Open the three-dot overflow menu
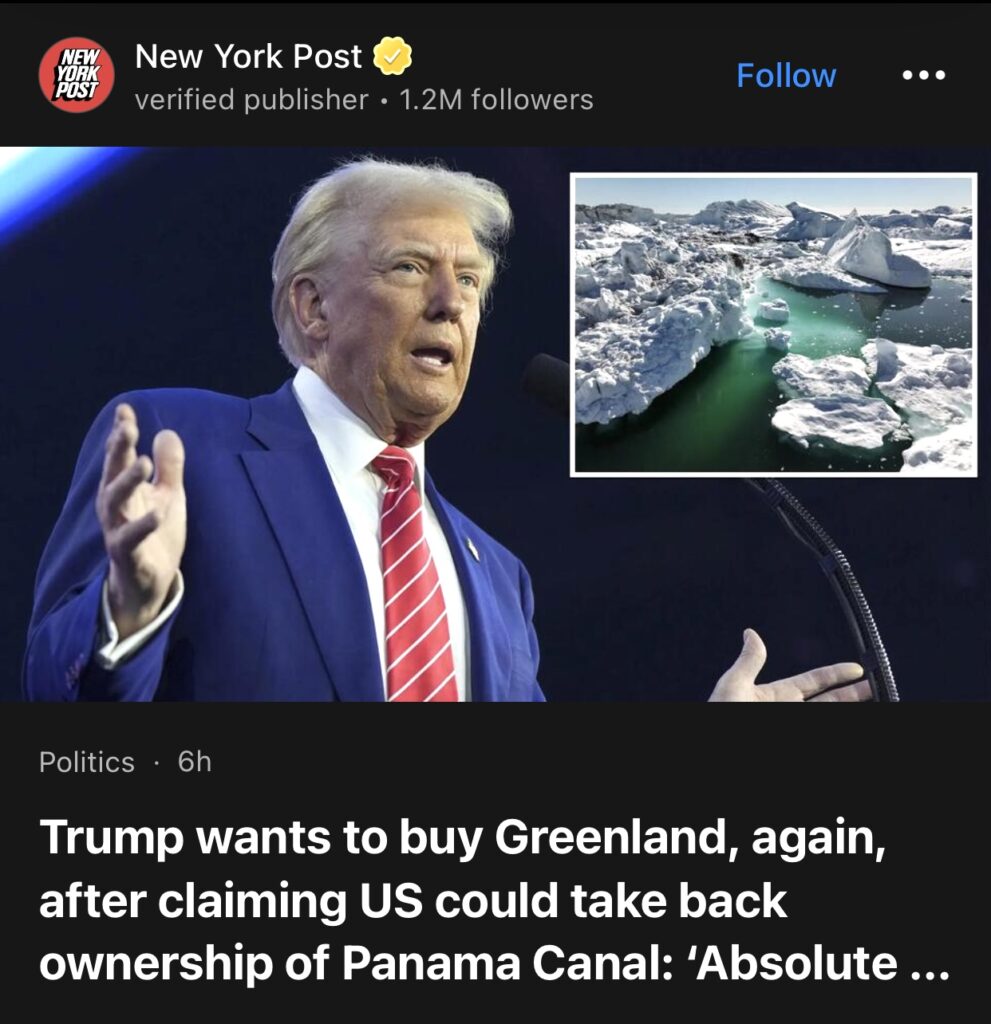The width and height of the screenshot is (991, 1024). [x=923, y=76]
